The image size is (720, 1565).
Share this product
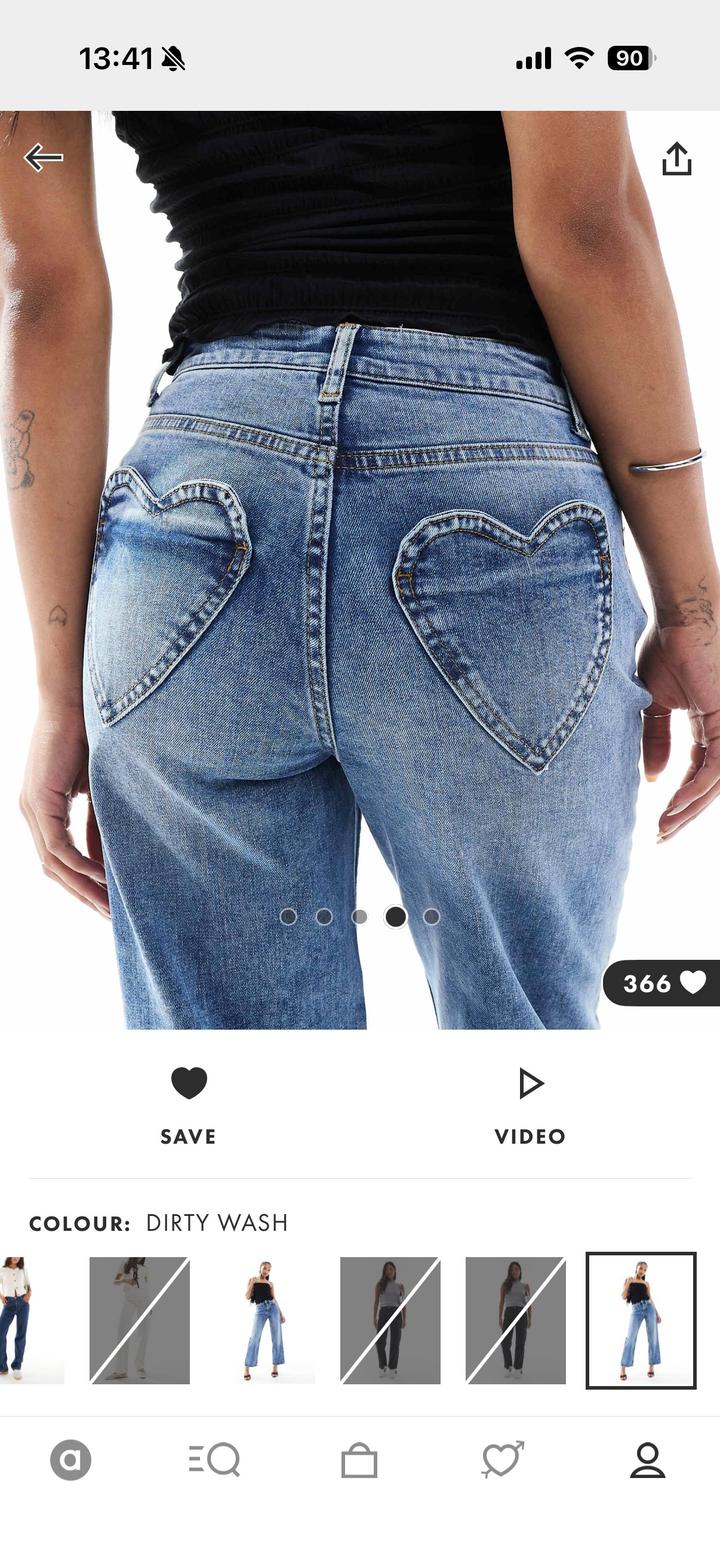pyautogui.click(x=677, y=158)
